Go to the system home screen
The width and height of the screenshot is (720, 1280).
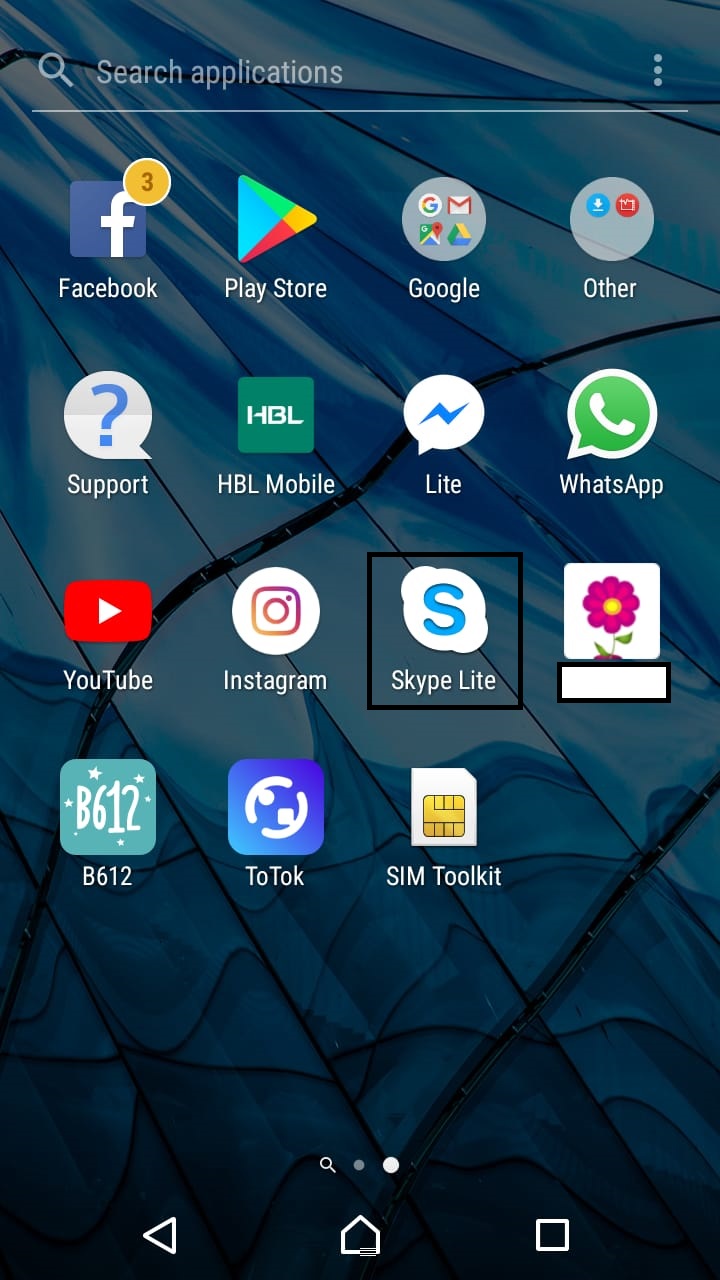(x=360, y=1235)
